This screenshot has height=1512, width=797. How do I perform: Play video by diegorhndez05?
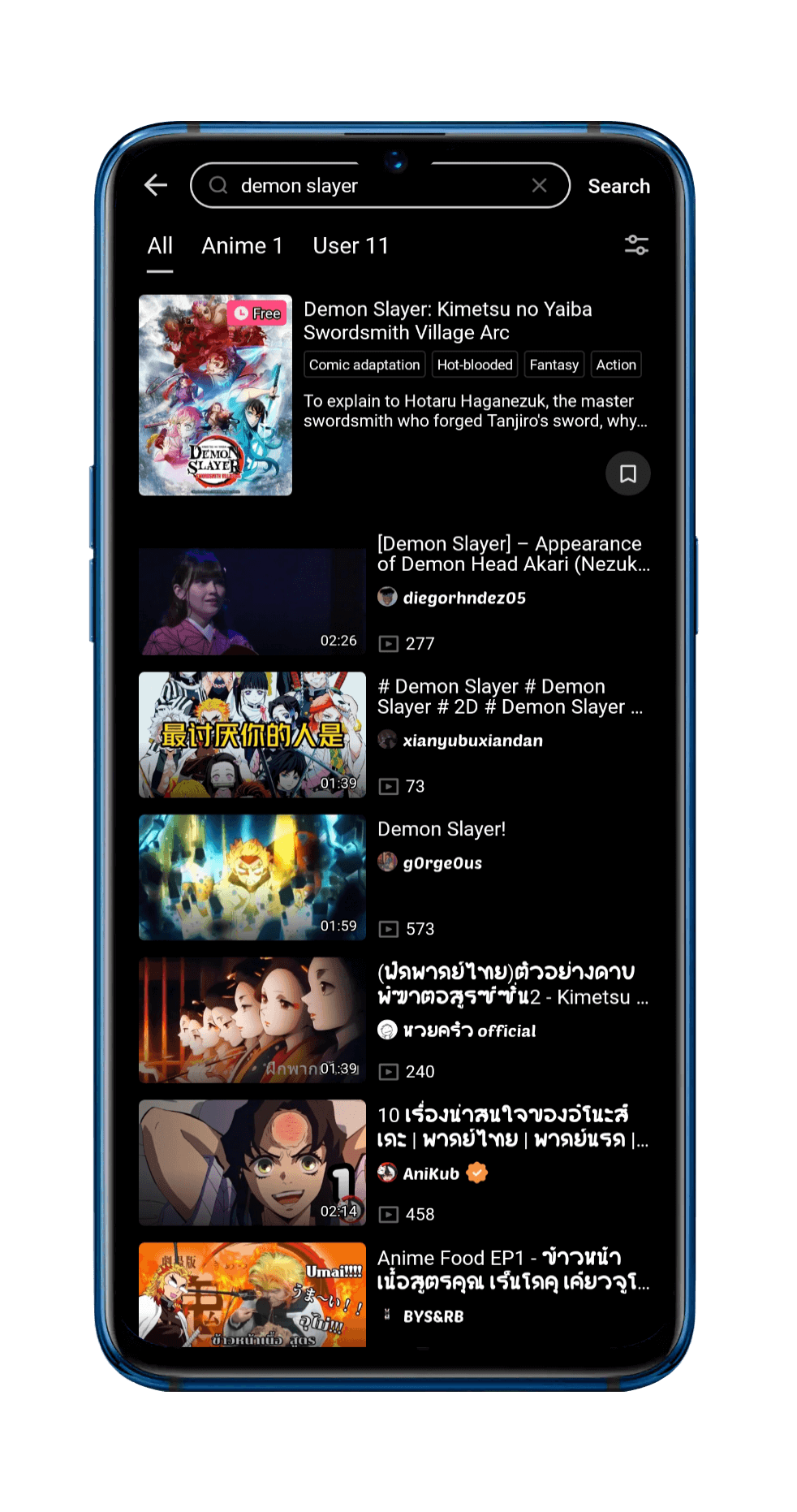click(x=252, y=601)
